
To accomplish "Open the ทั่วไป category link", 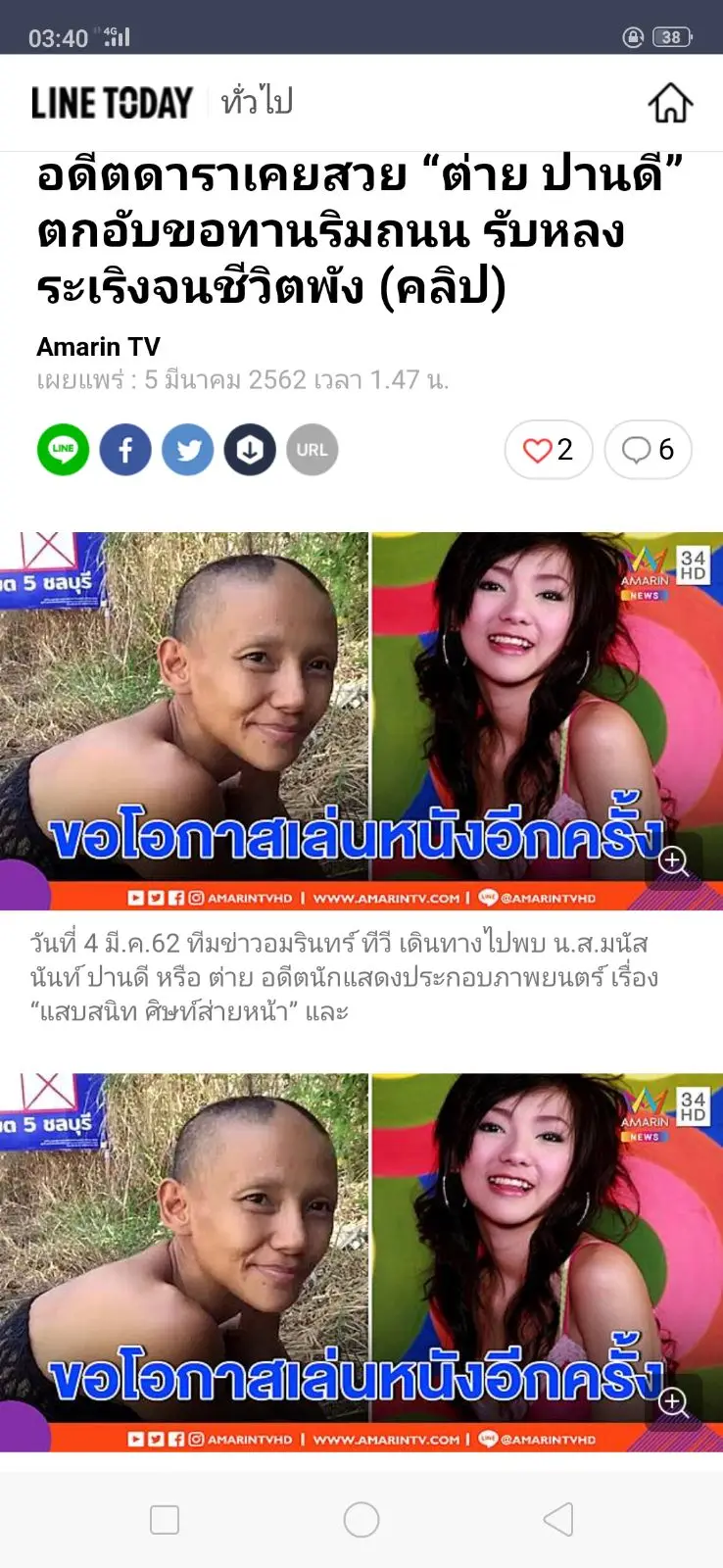I will (x=257, y=102).
